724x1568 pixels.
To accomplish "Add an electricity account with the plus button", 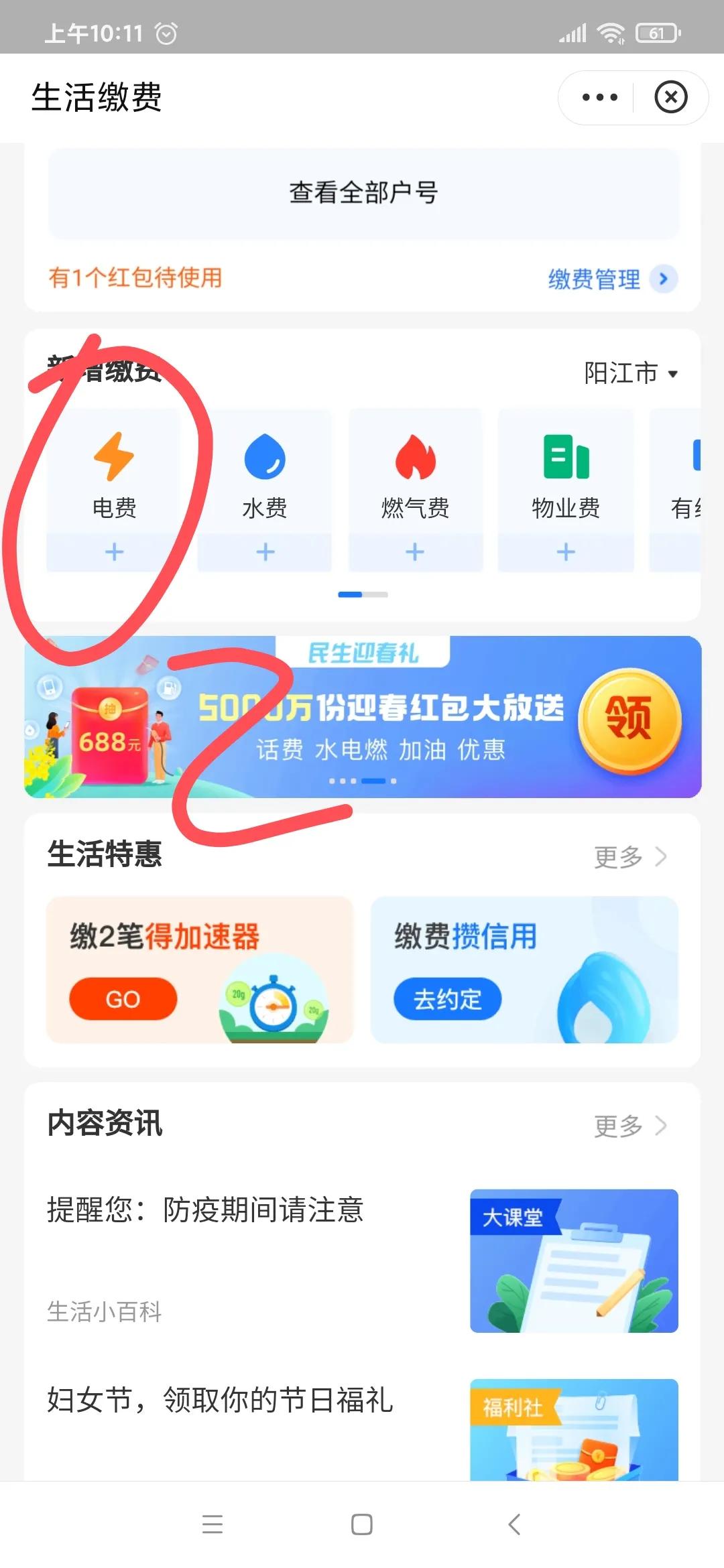I will tap(113, 552).
